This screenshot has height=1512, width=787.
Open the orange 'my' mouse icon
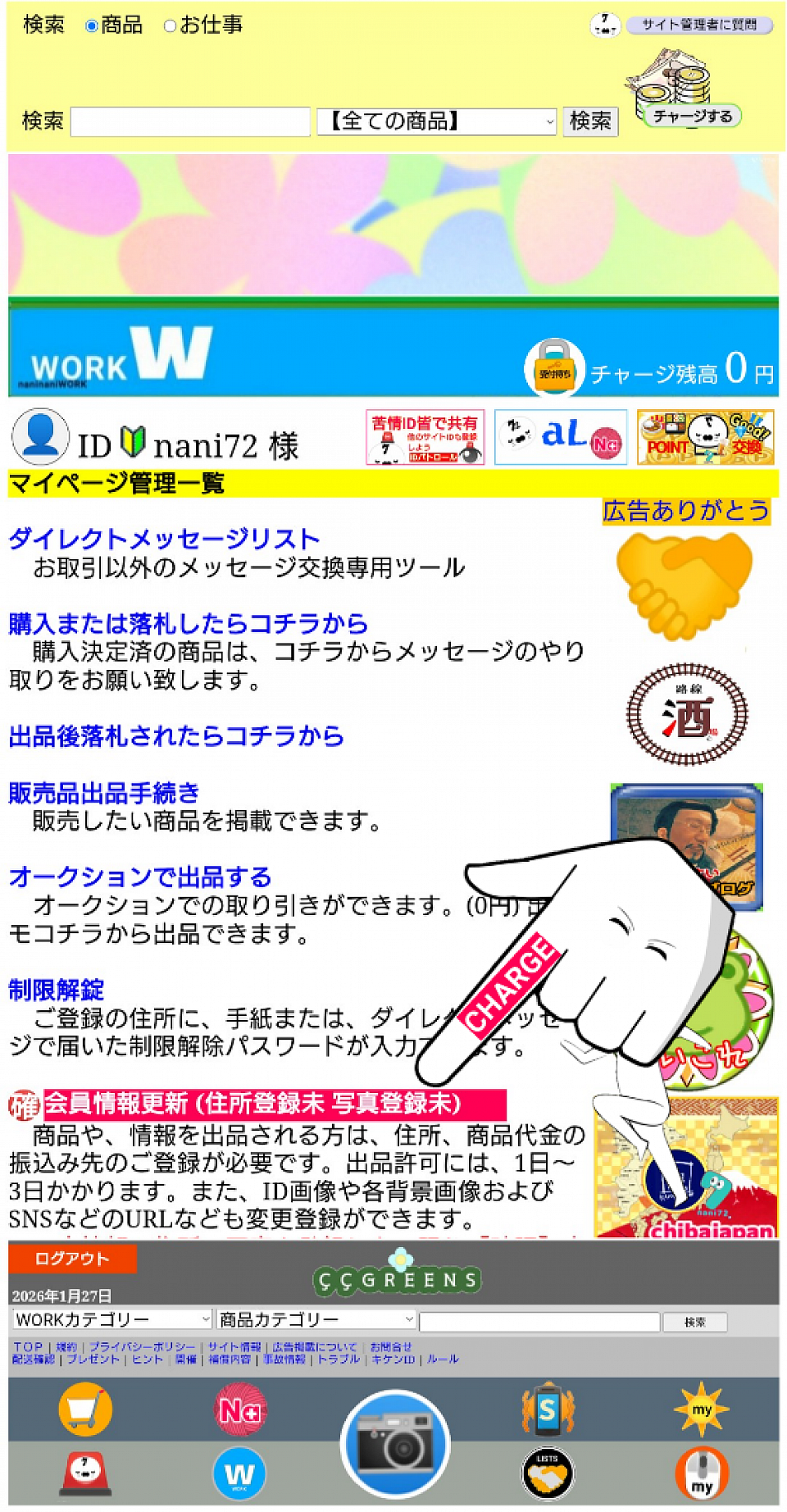[x=703, y=1472]
